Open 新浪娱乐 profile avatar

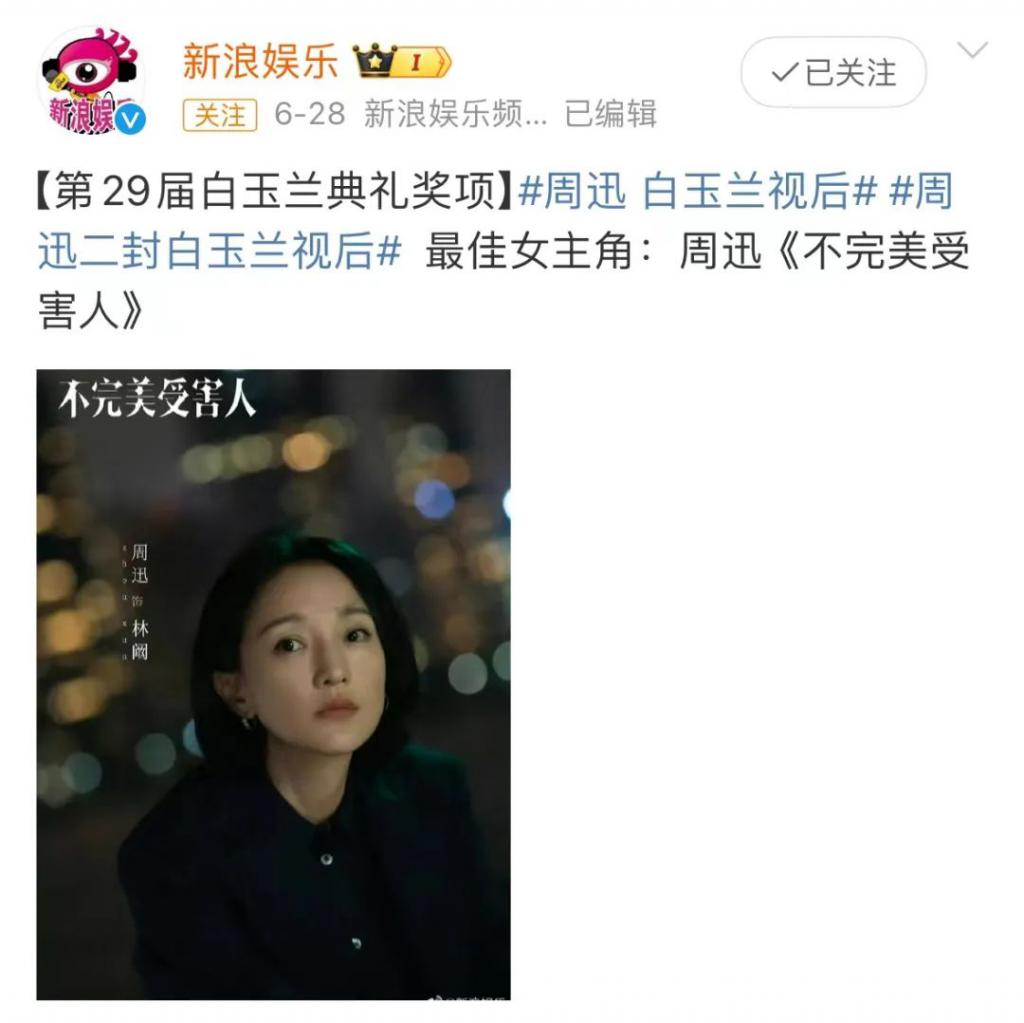[92, 82]
